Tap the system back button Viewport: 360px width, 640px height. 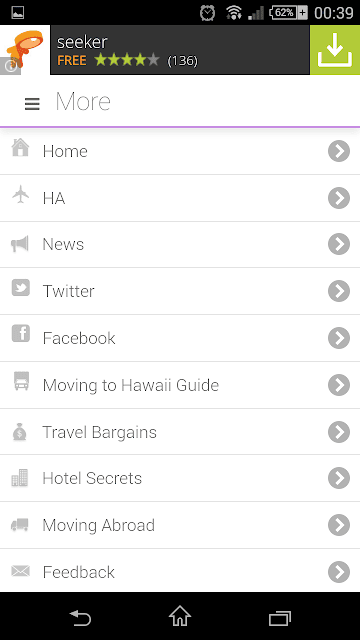click(80, 617)
